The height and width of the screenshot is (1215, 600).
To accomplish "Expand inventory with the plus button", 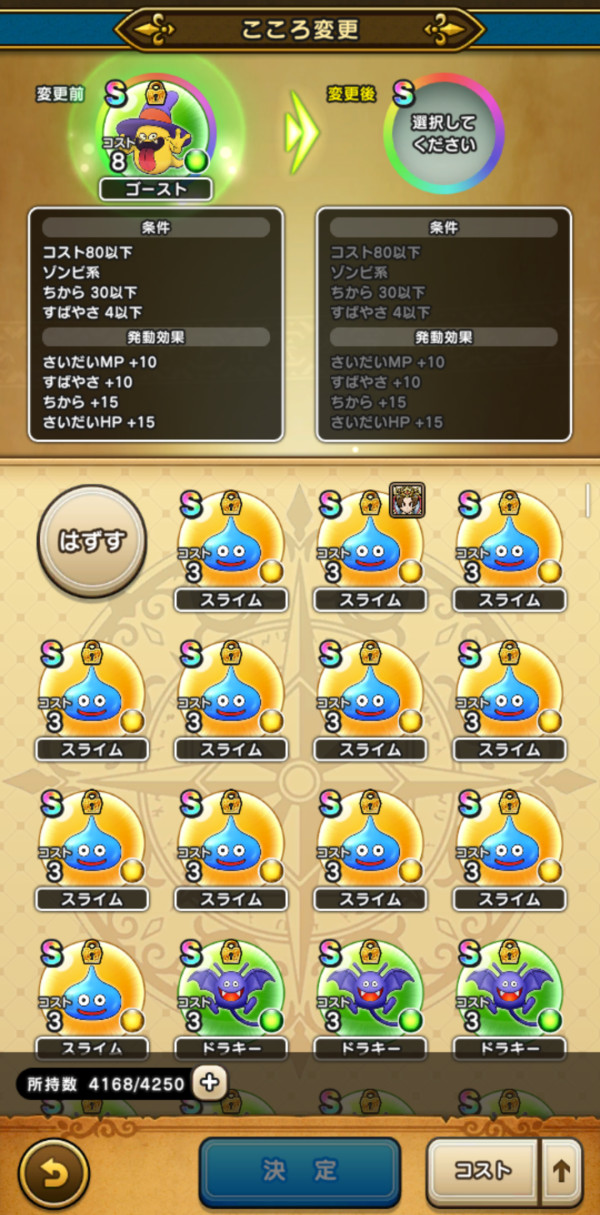I will [209, 1081].
